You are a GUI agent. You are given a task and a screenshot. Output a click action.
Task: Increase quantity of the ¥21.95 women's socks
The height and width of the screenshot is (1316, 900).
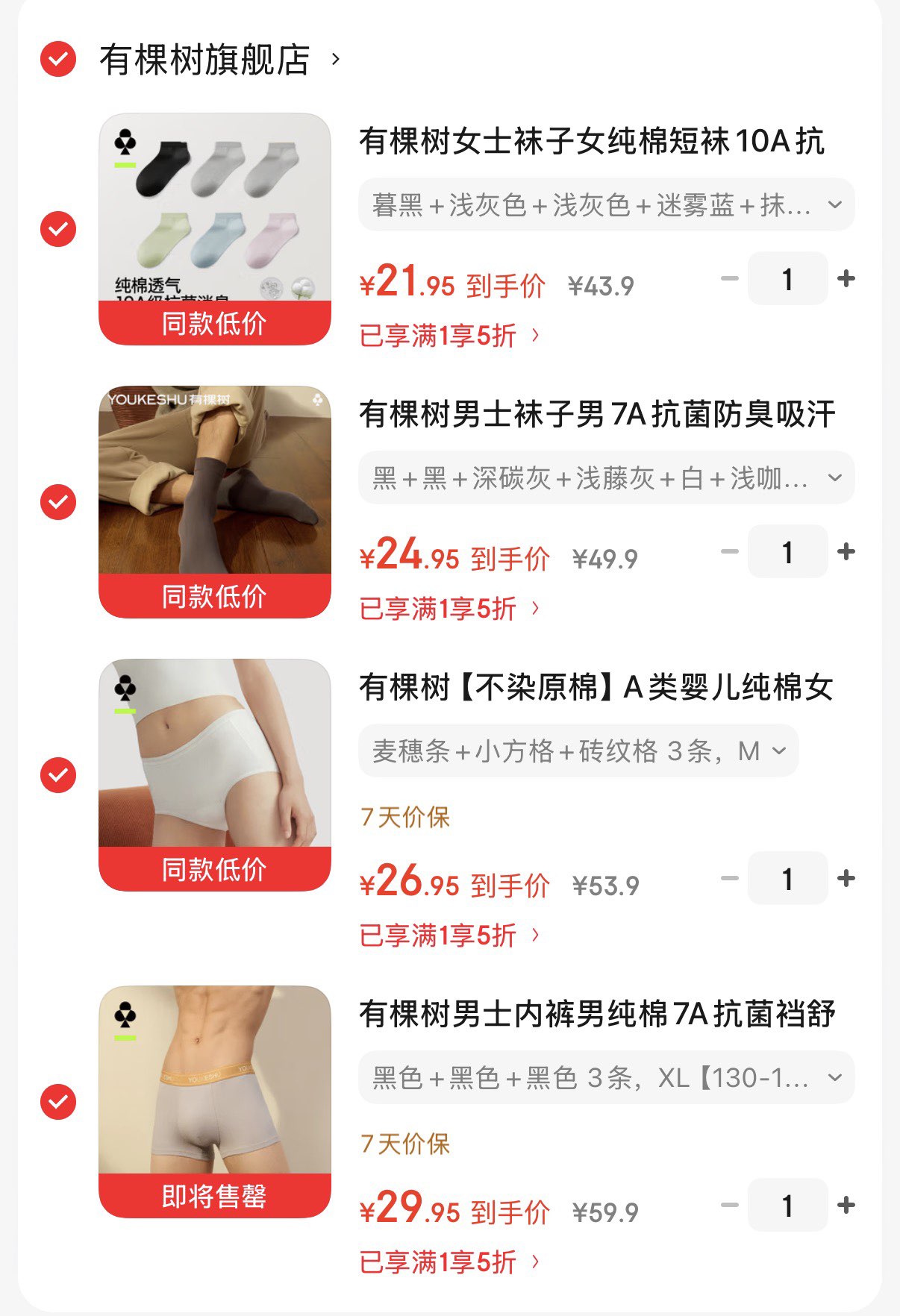pyautogui.click(x=846, y=279)
